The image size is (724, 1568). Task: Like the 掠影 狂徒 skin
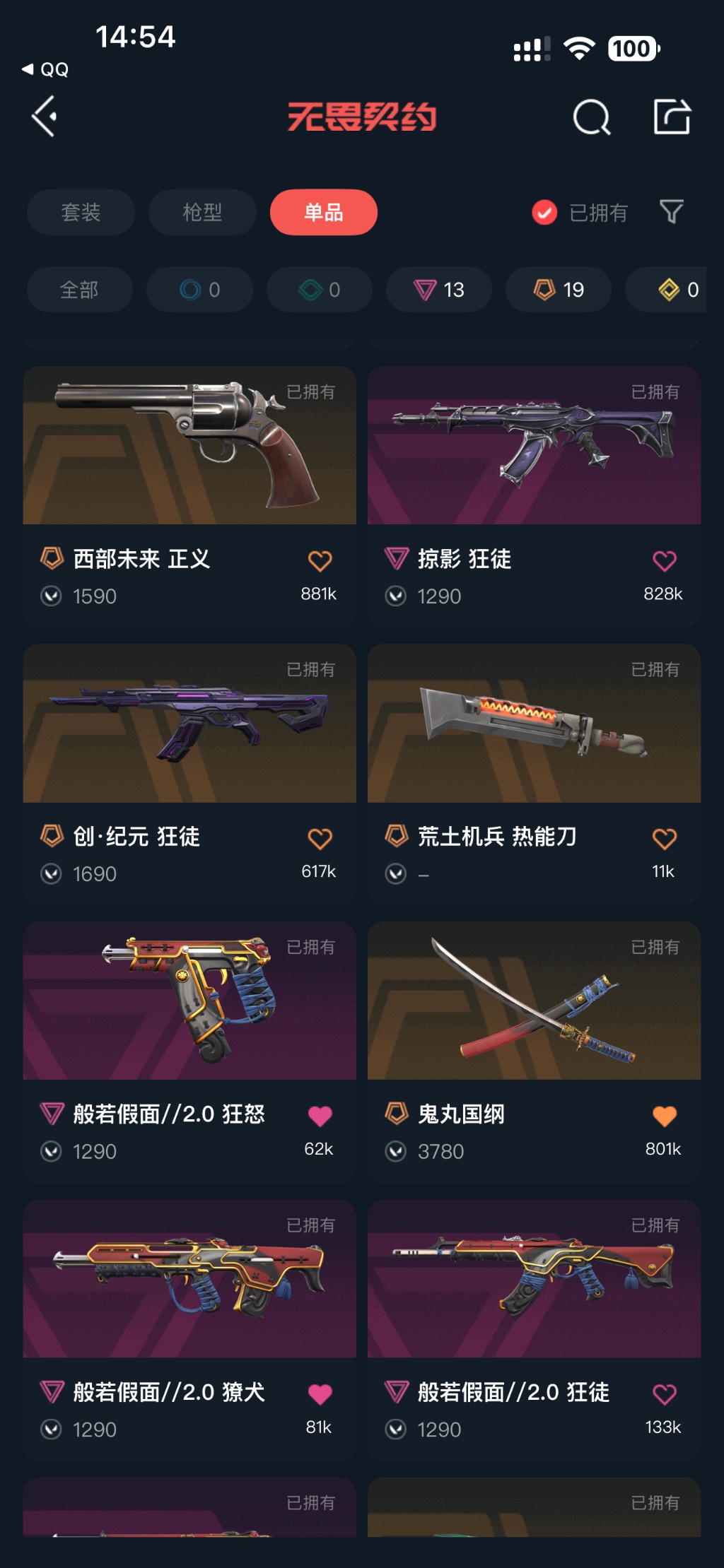[x=664, y=561]
